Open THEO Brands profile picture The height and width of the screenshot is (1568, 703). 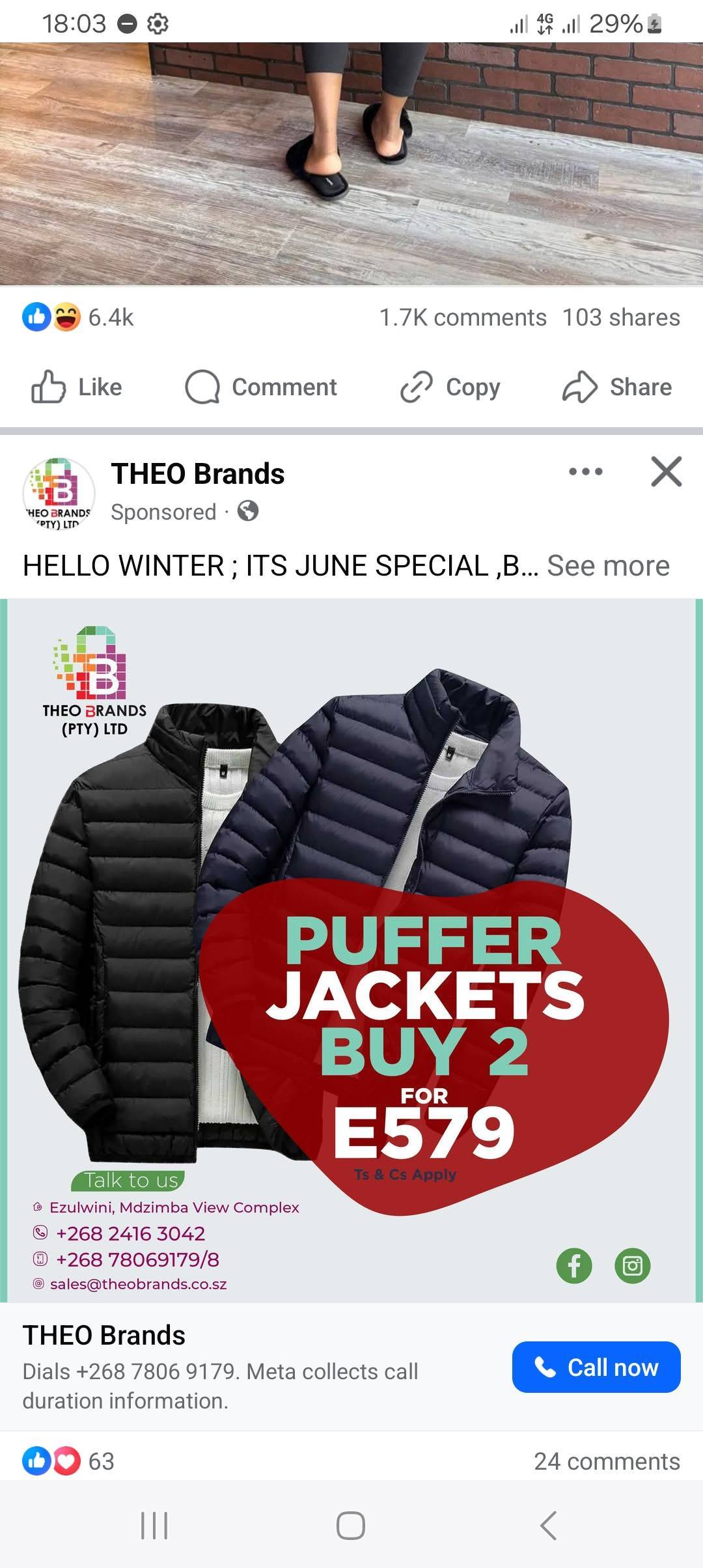point(59,494)
